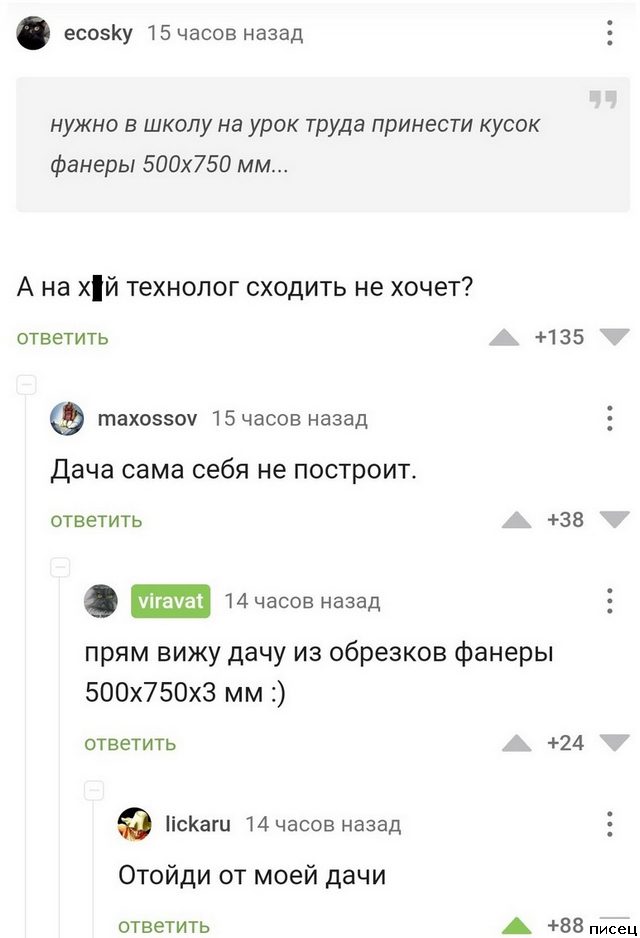Upvote ecosky's comment with +135
The image size is (640, 938).
pos(504,338)
